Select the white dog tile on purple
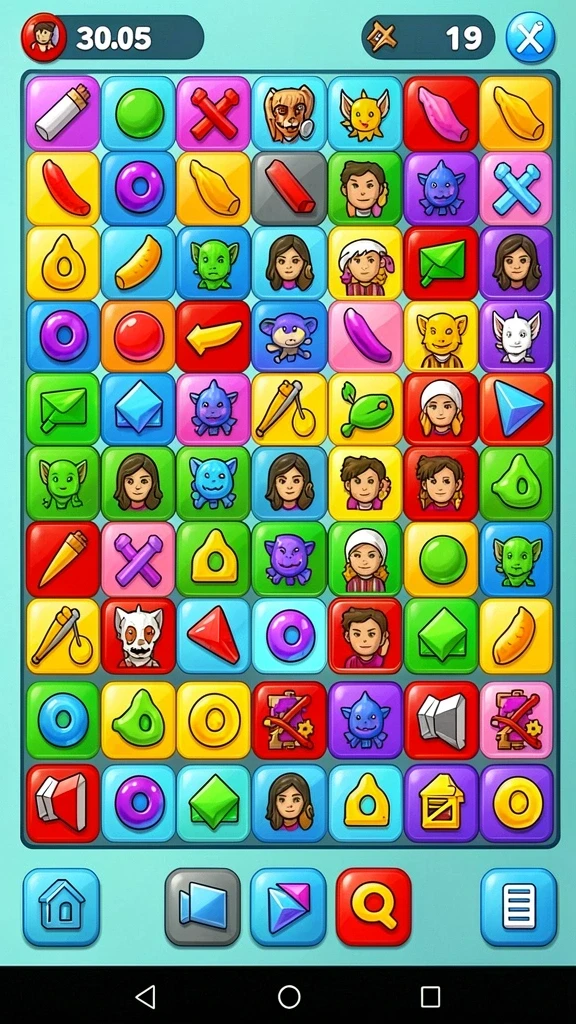The width and height of the screenshot is (576, 1024). tap(516, 337)
